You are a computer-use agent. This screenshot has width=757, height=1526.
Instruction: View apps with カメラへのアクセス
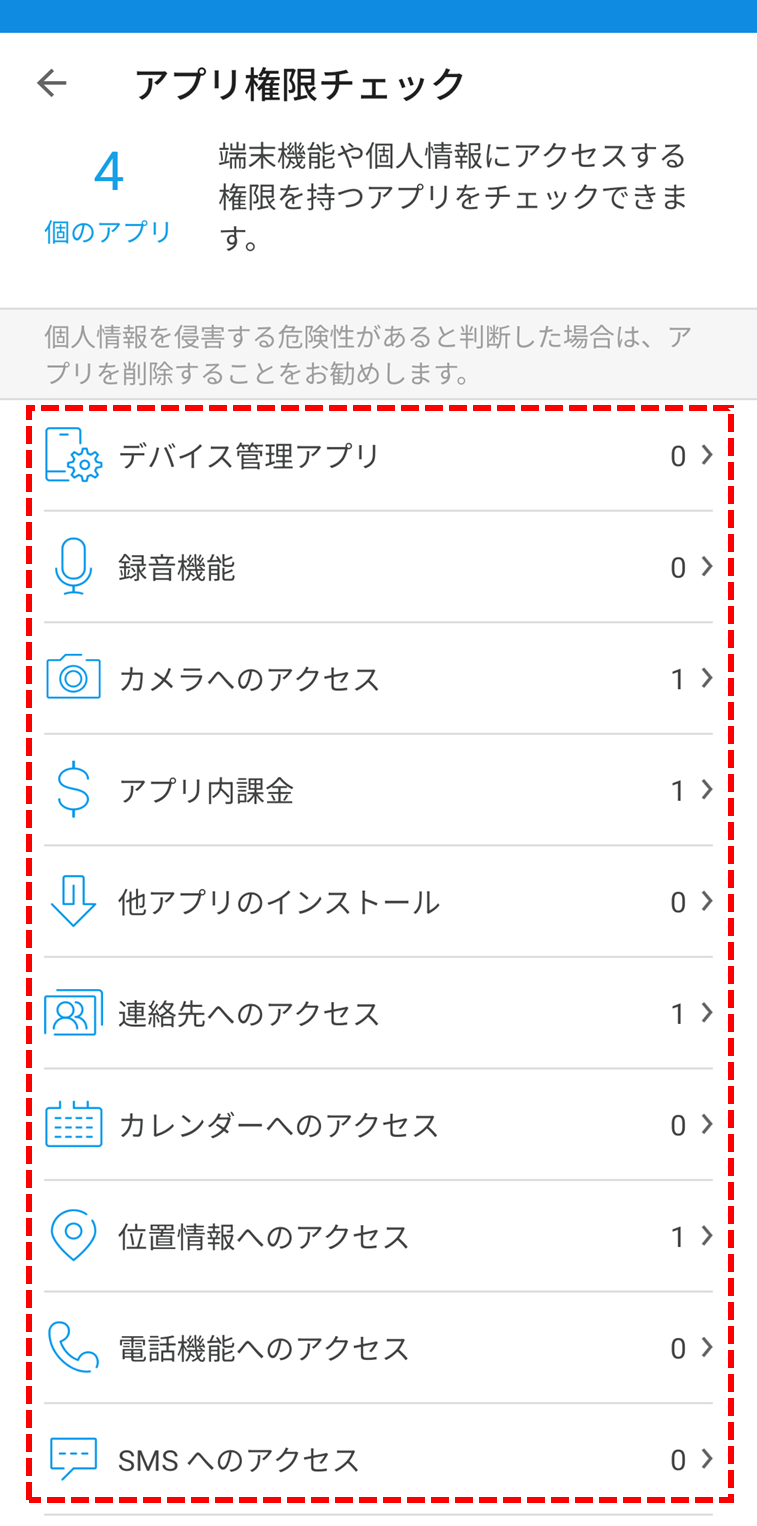tap(378, 679)
